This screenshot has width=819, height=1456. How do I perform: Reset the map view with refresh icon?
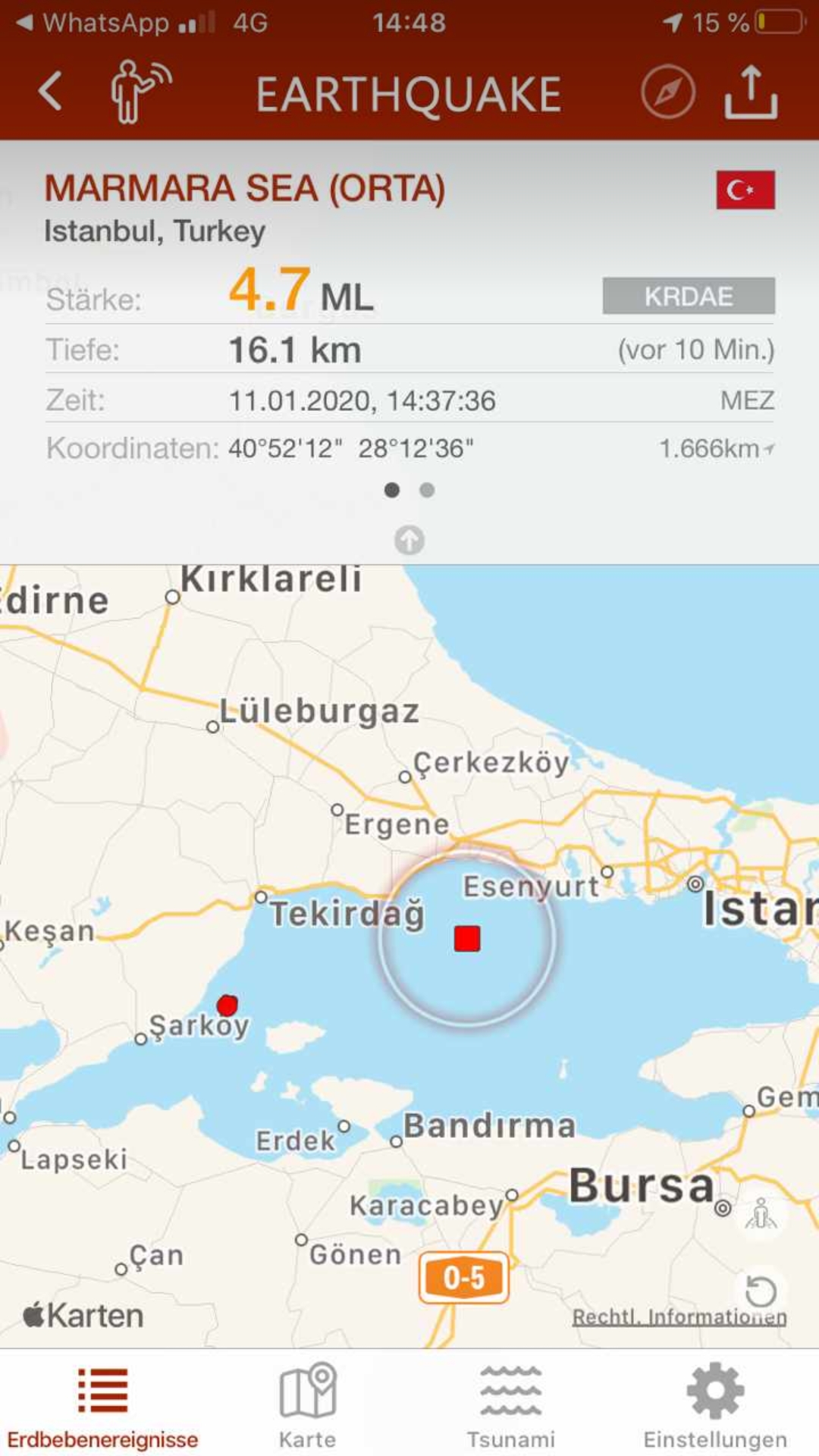click(761, 1290)
